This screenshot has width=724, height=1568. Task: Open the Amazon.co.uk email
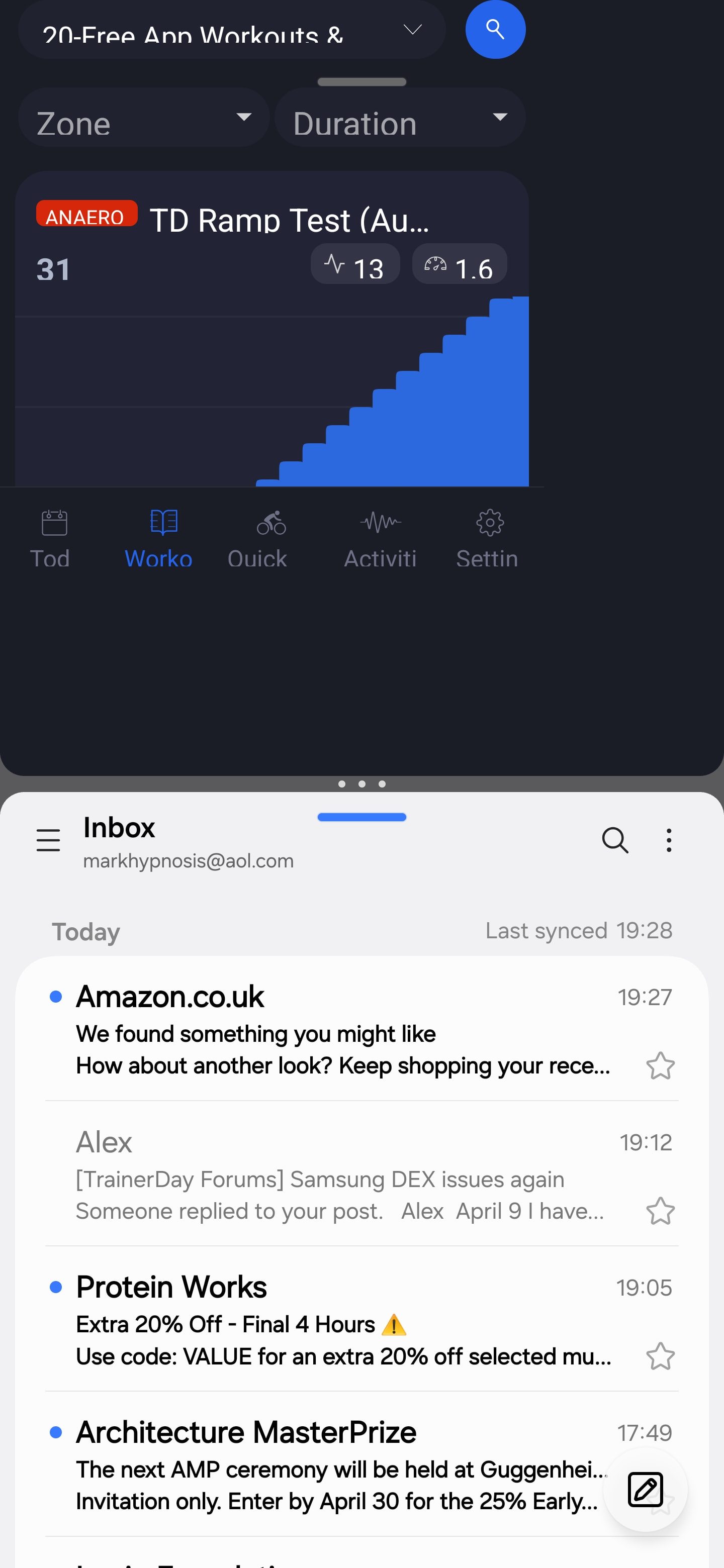341,1030
